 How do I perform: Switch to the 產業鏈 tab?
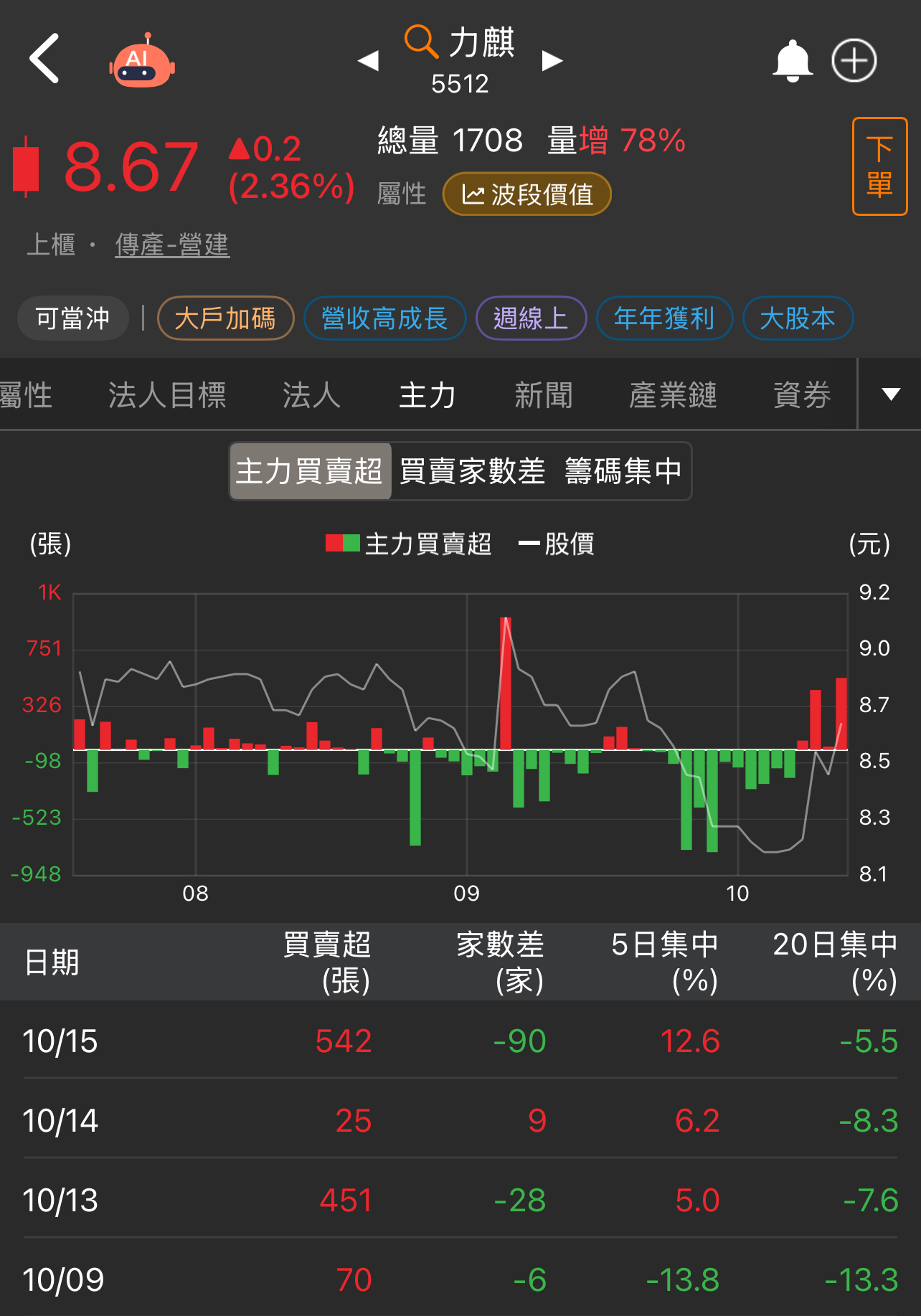click(673, 395)
